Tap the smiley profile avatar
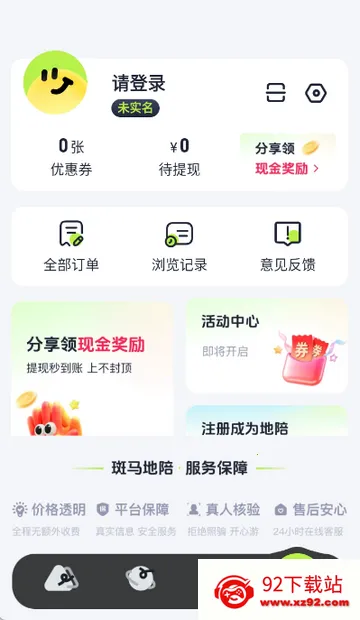Screen dimensions: 360x620 (x=55, y=82)
